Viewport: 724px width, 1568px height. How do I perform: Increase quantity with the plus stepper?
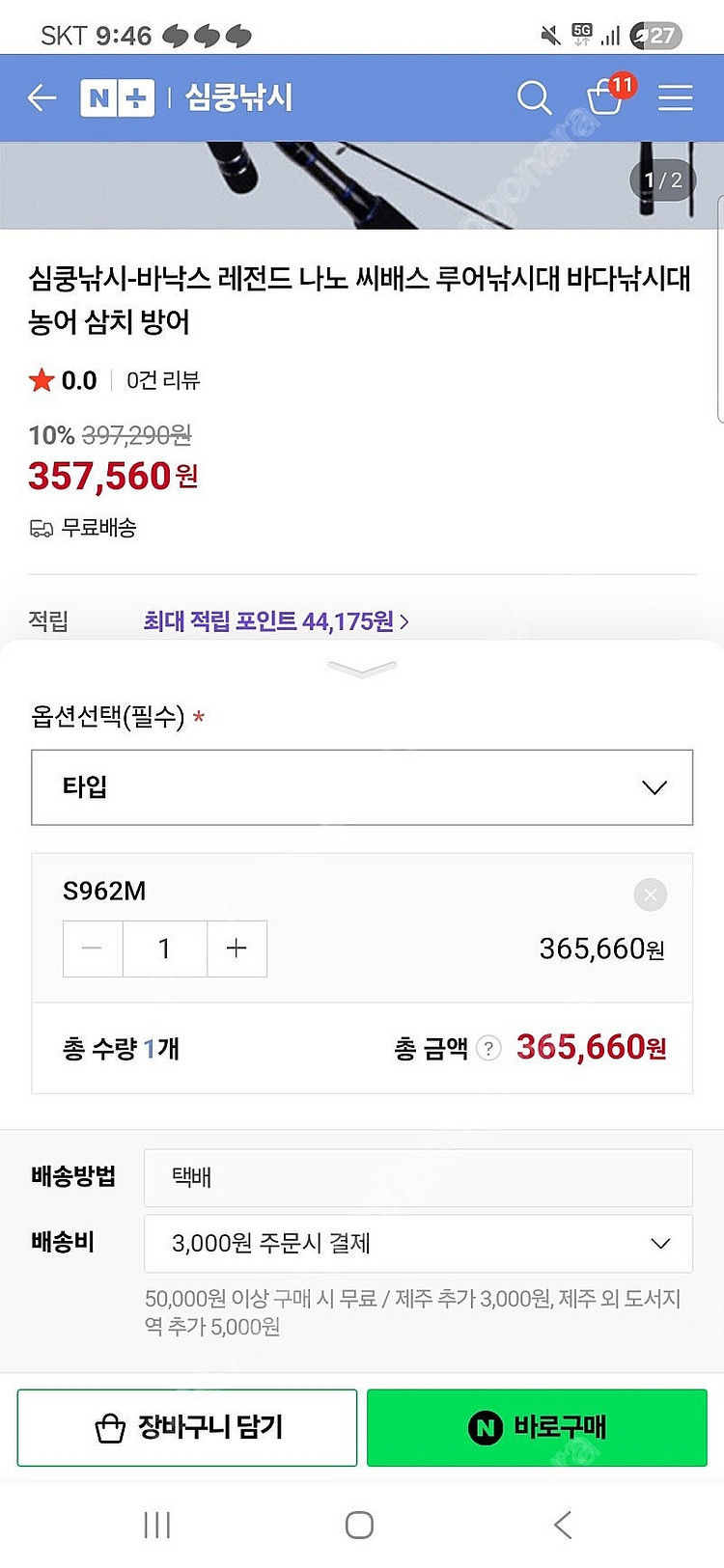[x=237, y=949]
